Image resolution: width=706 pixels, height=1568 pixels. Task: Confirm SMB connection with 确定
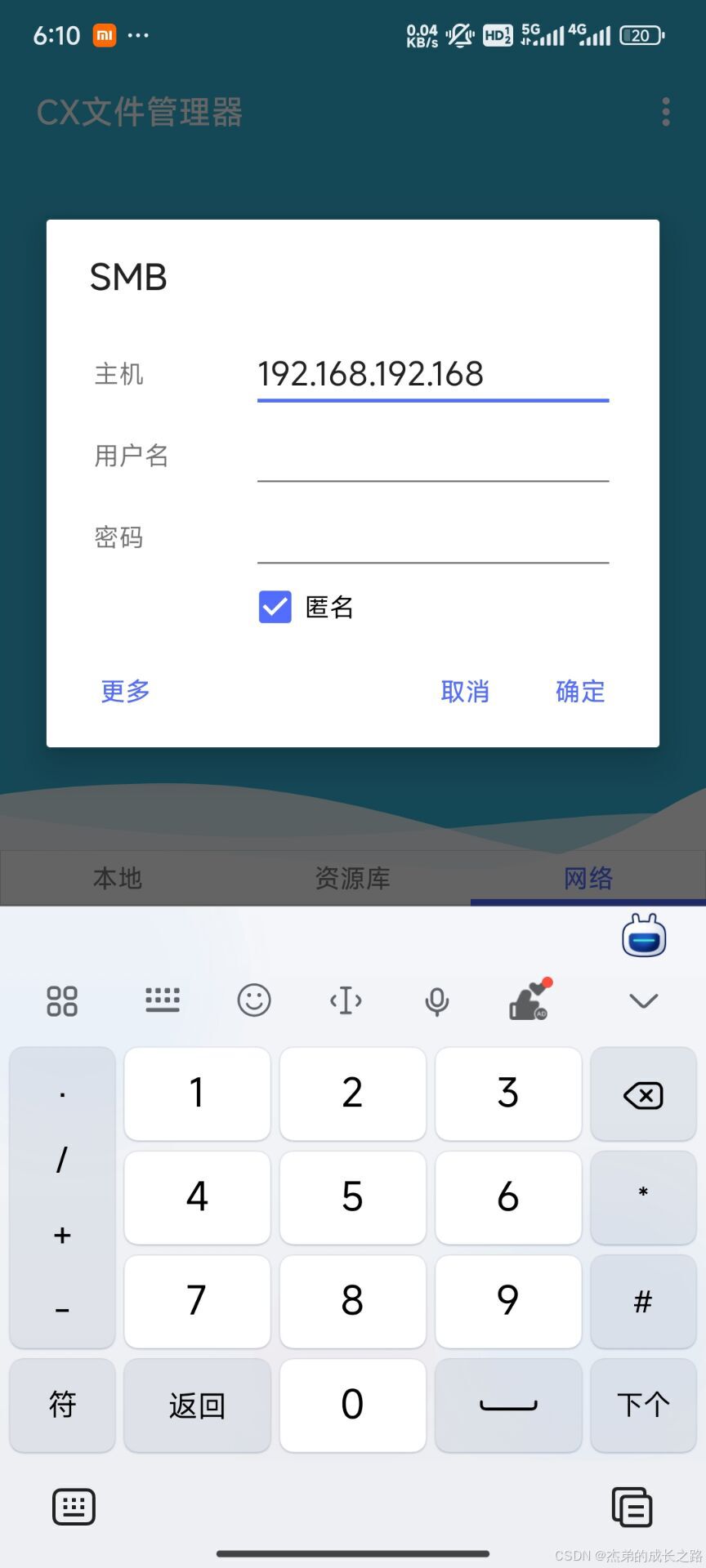580,691
